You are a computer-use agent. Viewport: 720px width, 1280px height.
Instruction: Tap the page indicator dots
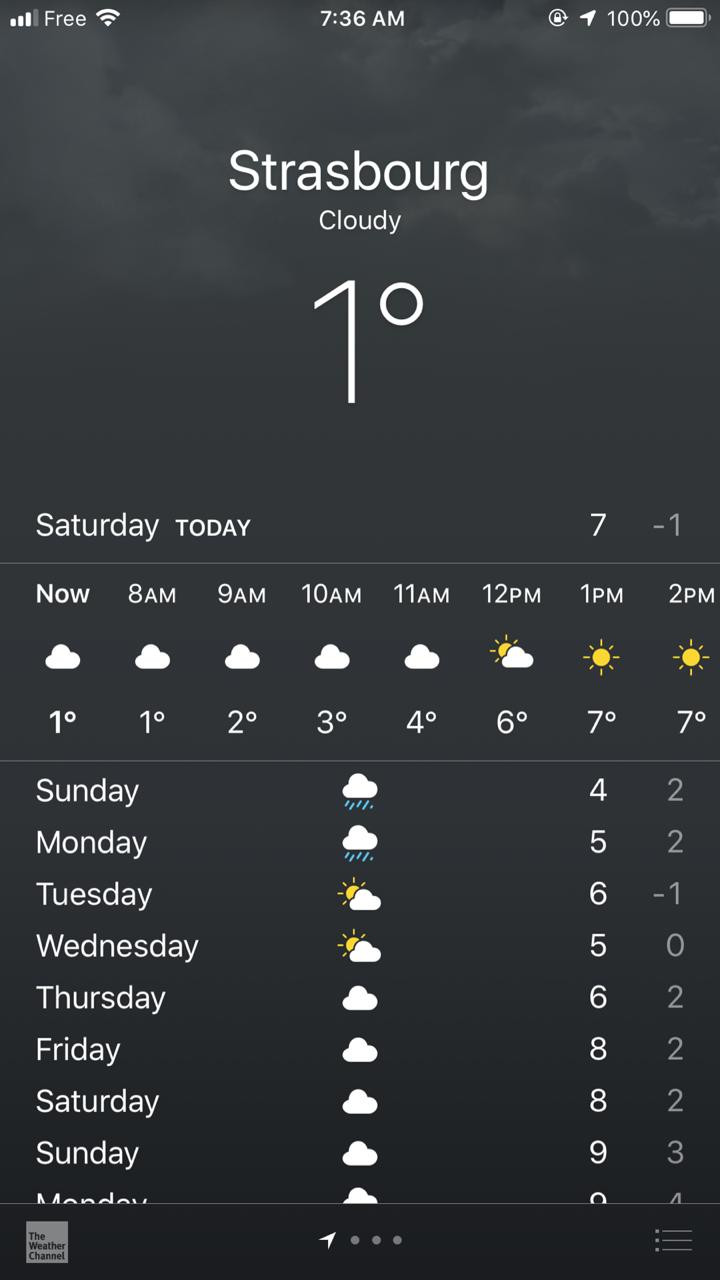click(x=360, y=1240)
